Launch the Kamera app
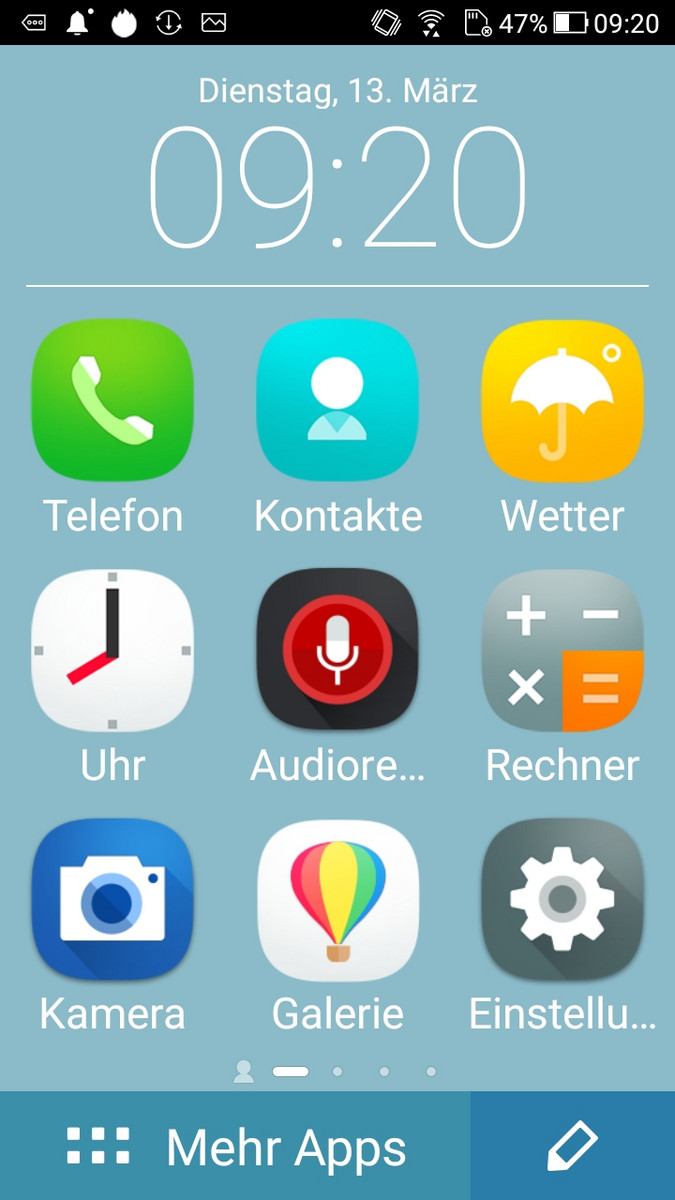675x1200 pixels. click(112, 900)
